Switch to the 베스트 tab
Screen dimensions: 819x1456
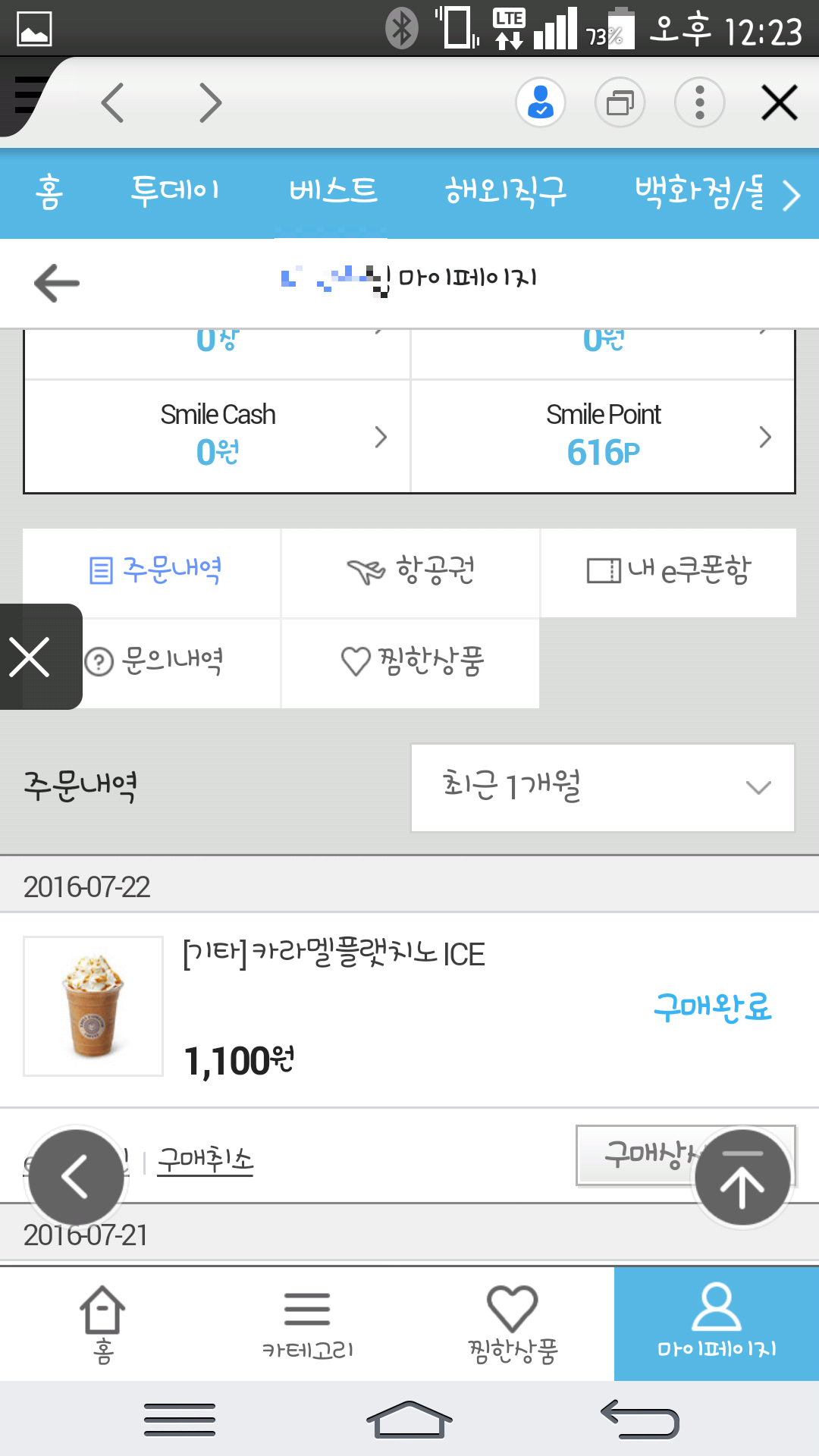tap(333, 191)
